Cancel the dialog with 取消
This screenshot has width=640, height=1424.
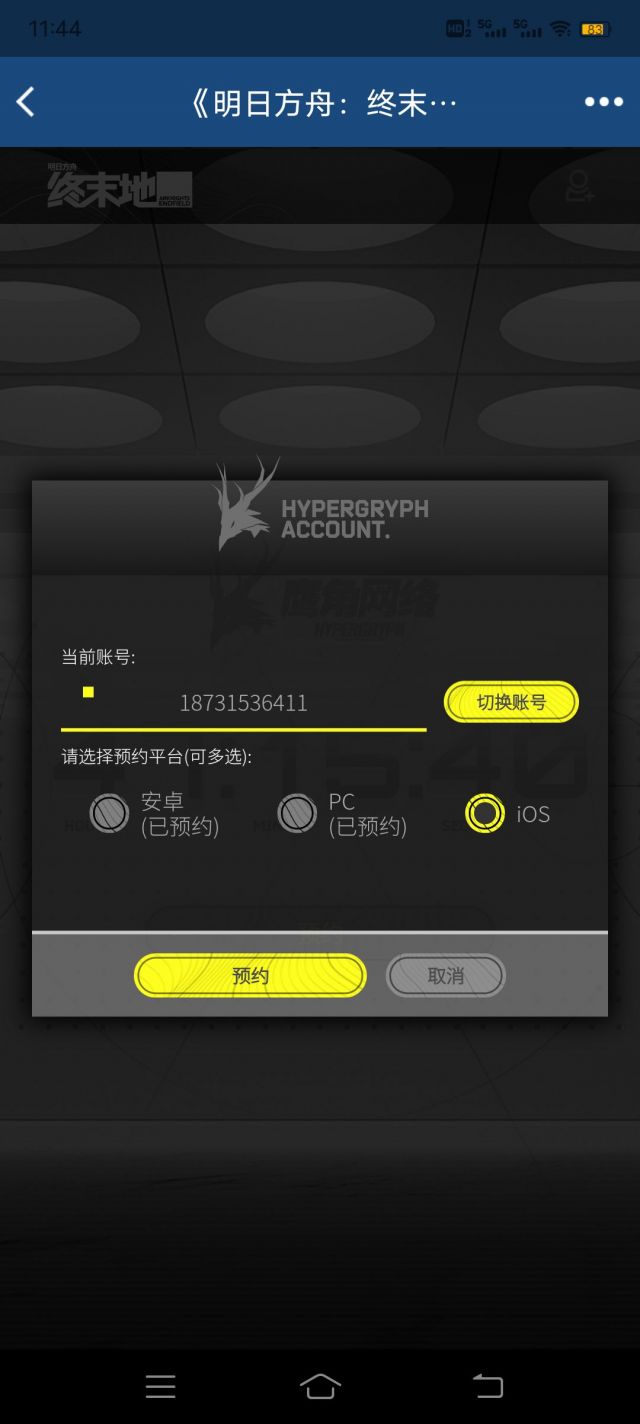pos(446,975)
